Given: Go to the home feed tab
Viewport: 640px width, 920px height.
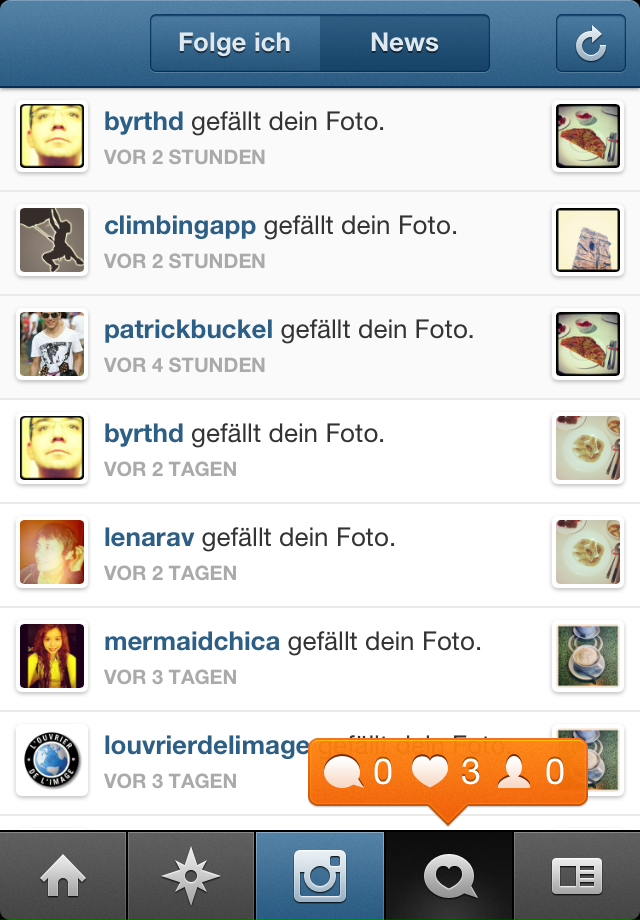Looking at the screenshot, I should (x=63, y=877).
